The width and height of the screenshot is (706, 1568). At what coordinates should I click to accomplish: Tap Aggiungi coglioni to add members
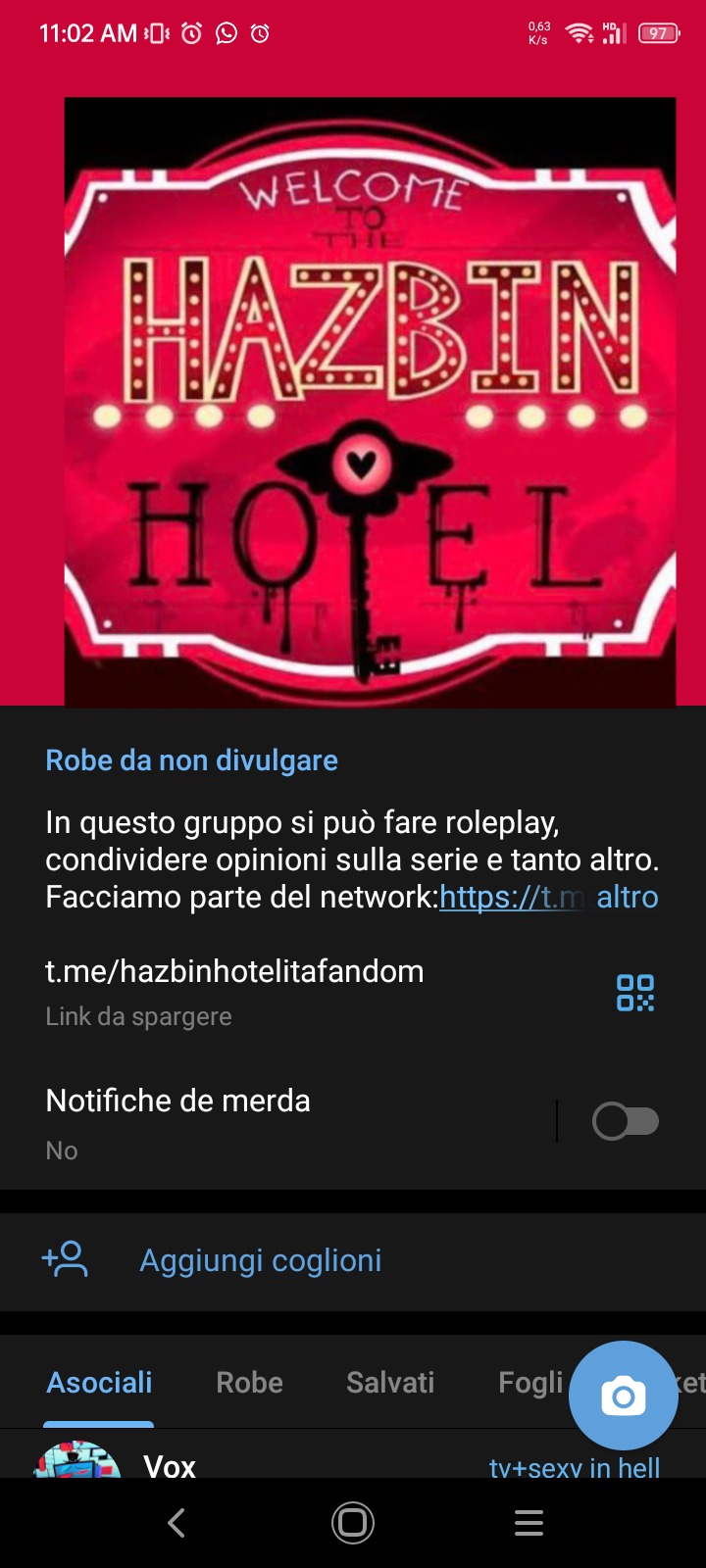tap(260, 1260)
